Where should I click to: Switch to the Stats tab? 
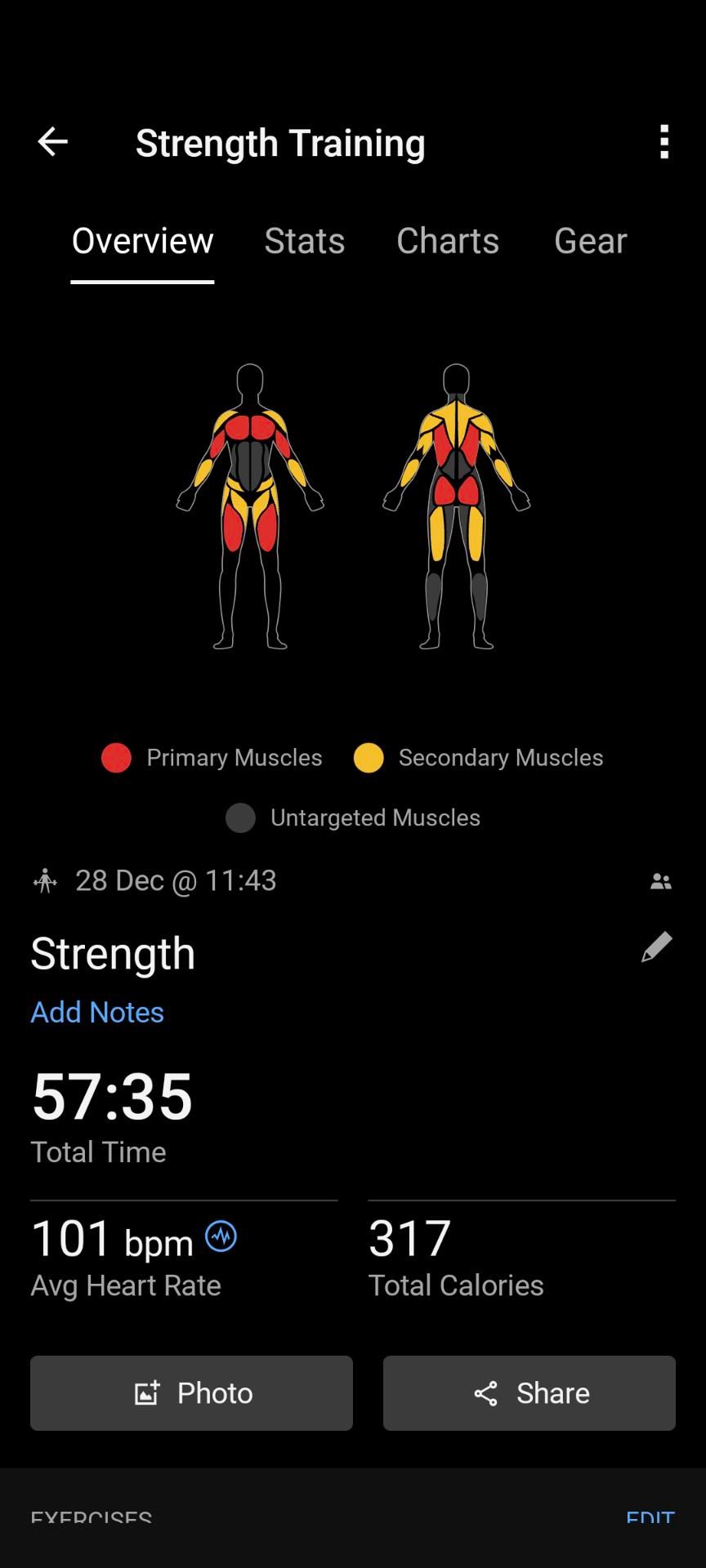coord(304,241)
